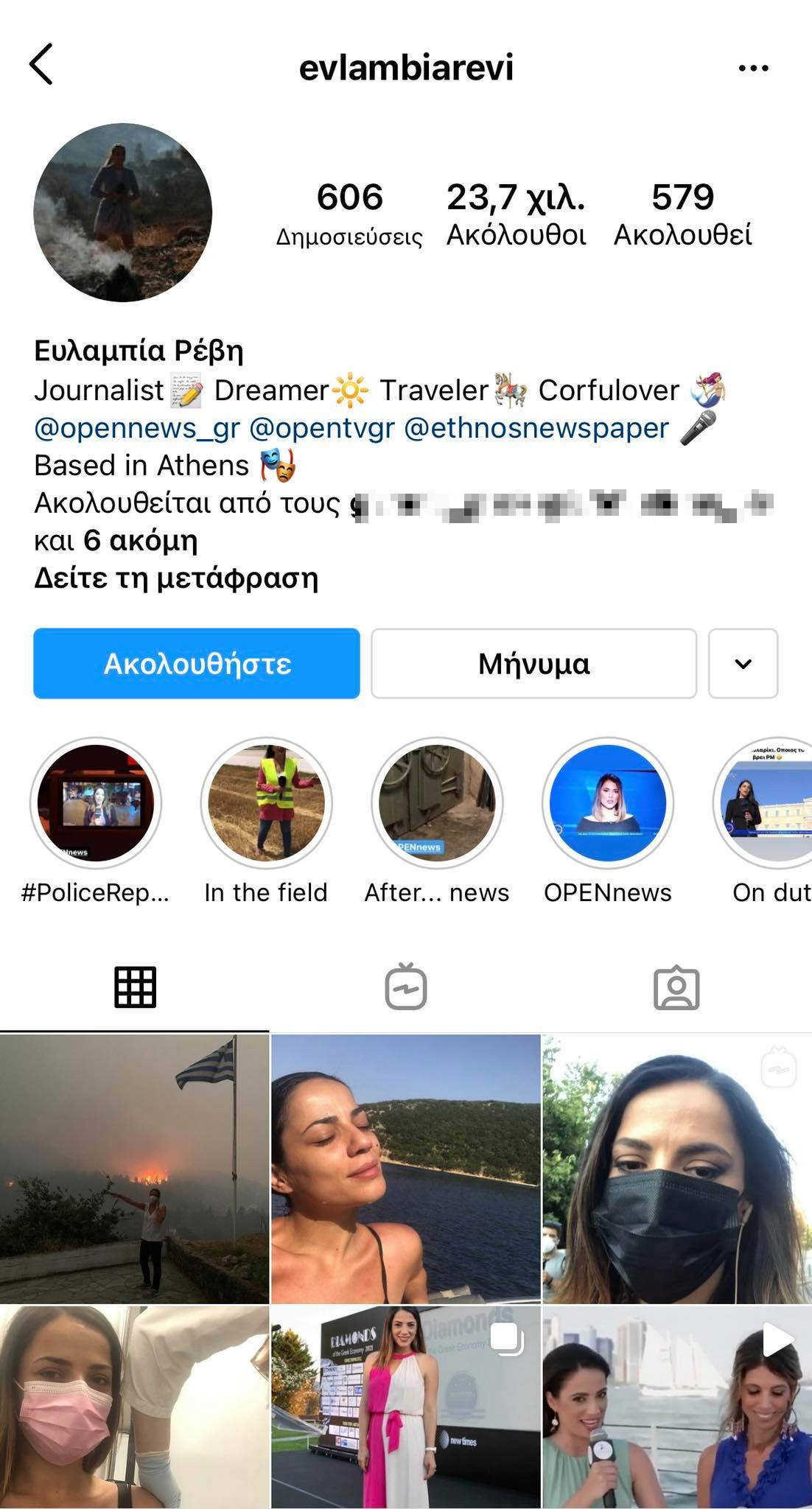This screenshot has width=812, height=1509.
Task: Open the post with Greek flag and fire
Action: pyautogui.click(x=134, y=1169)
